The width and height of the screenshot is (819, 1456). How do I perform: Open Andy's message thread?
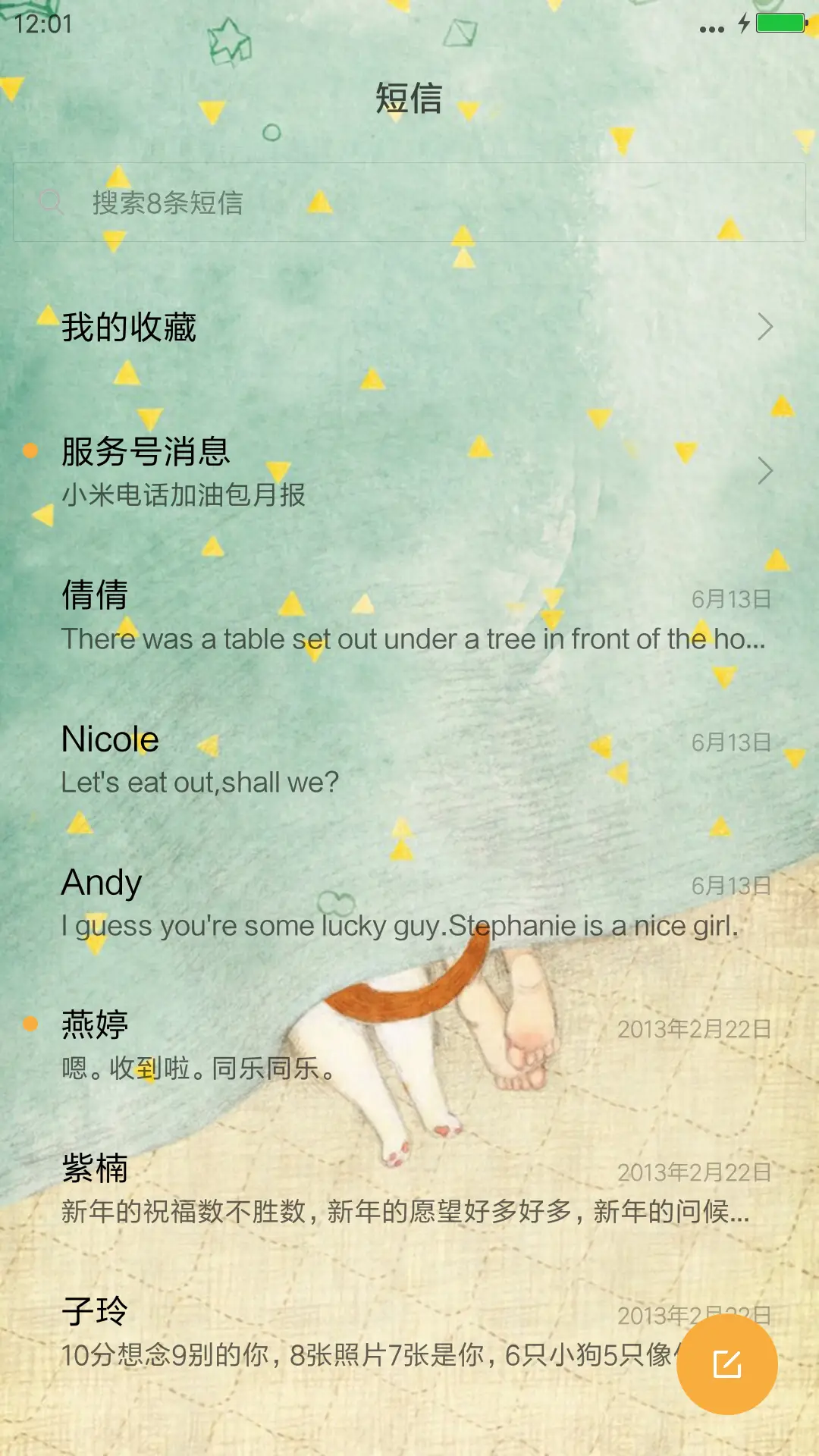(x=303, y=901)
